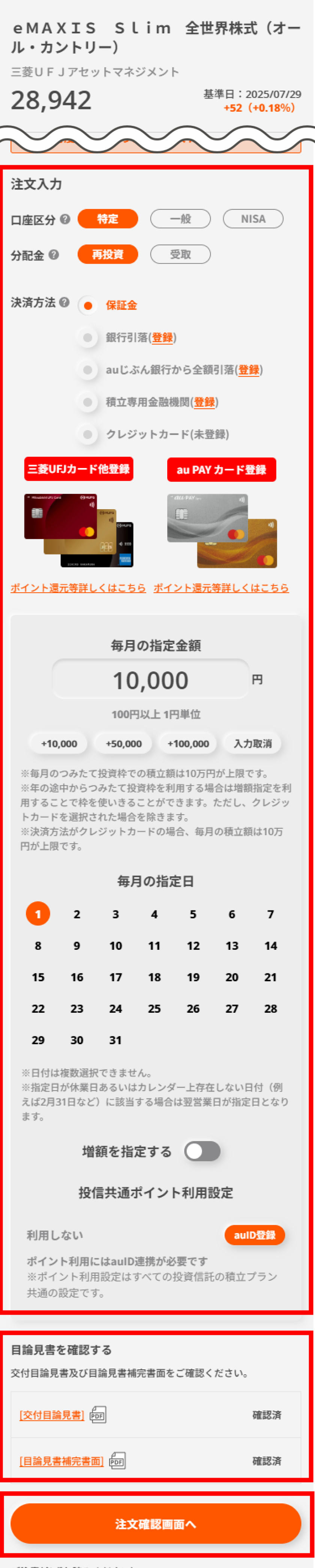
Task: Proceed to 注文確認画面へ
Action: [x=156, y=1523]
